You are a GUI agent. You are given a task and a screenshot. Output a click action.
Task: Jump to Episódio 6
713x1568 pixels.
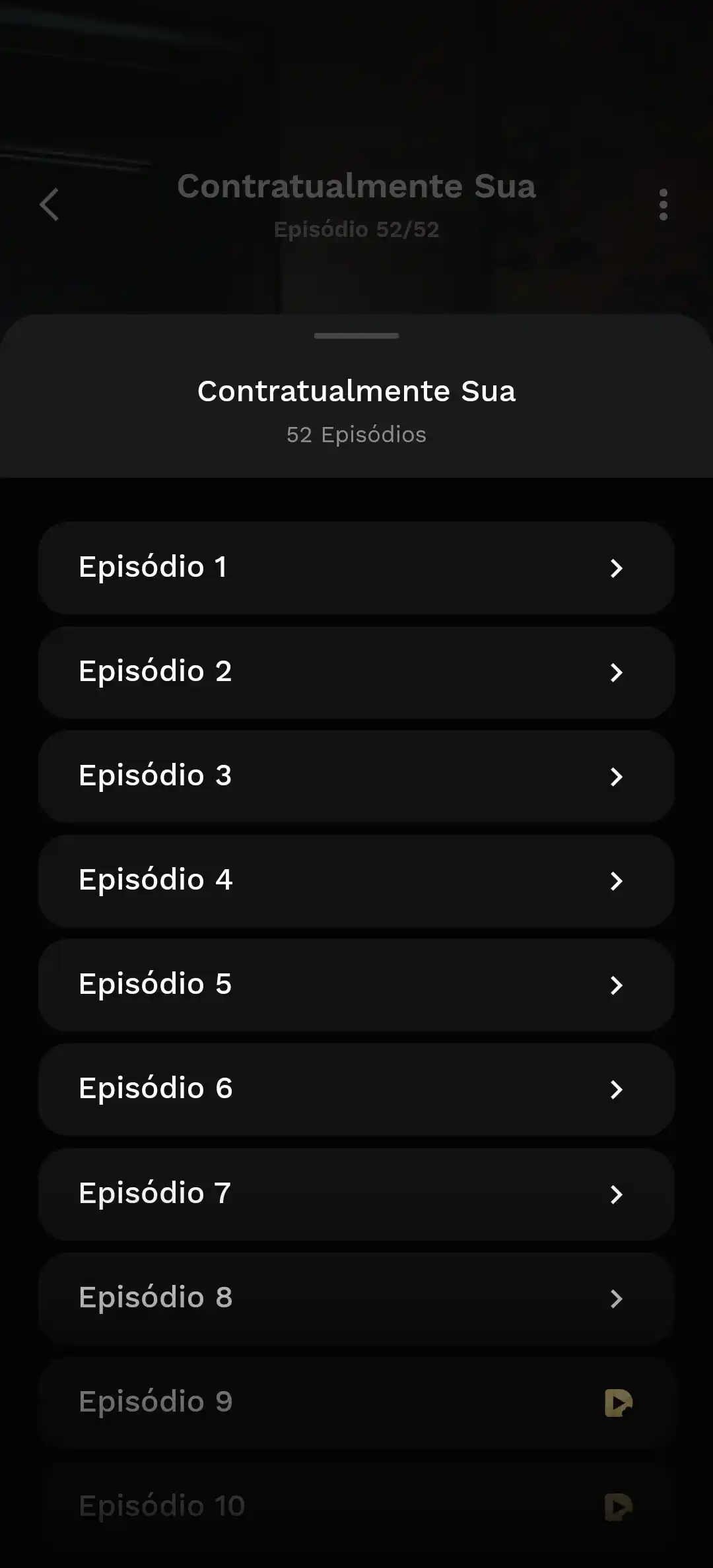356,1089
